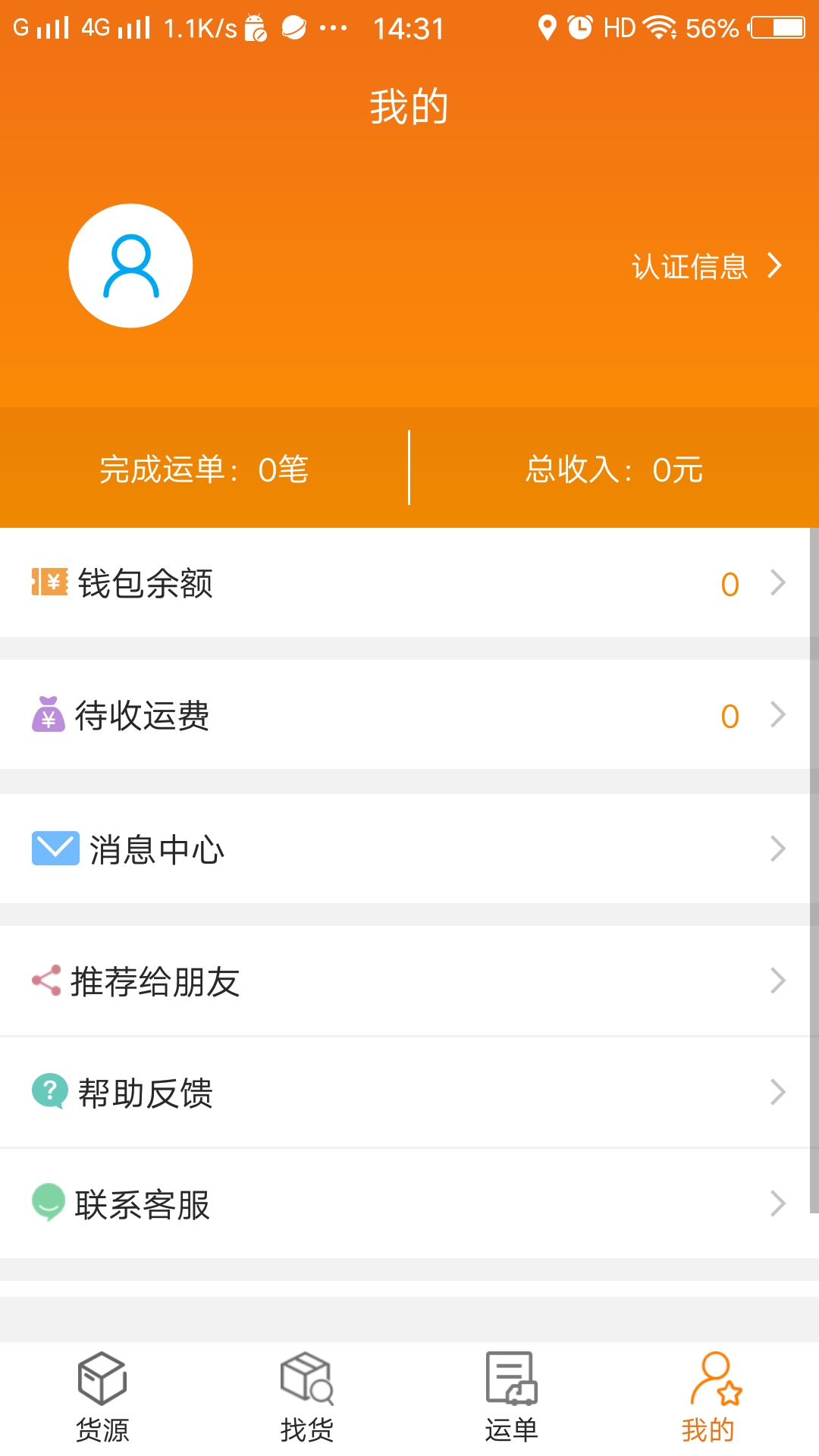Tap the customer service chat bubble icon

pyautogui.click(x=49, y=1203)
